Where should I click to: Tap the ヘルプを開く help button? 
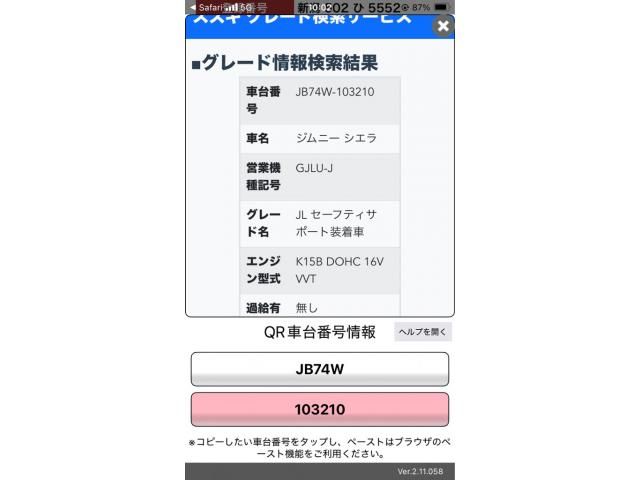(x=423, y=332)
